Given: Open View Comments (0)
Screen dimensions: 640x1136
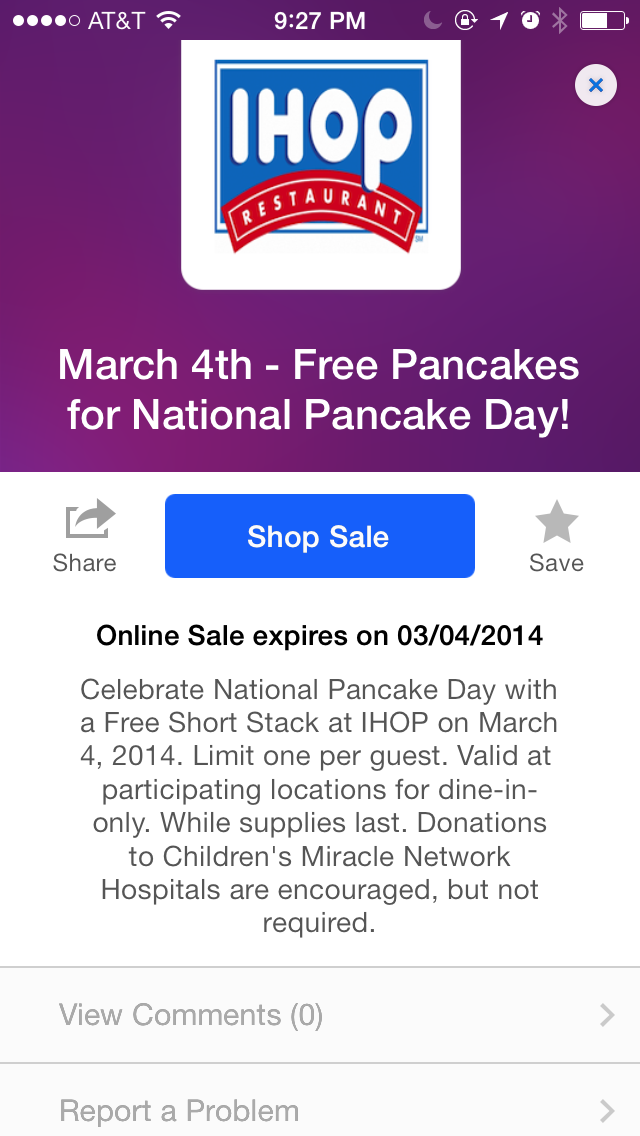Looking at the screenshot, I should click(x=320, y=1015).
